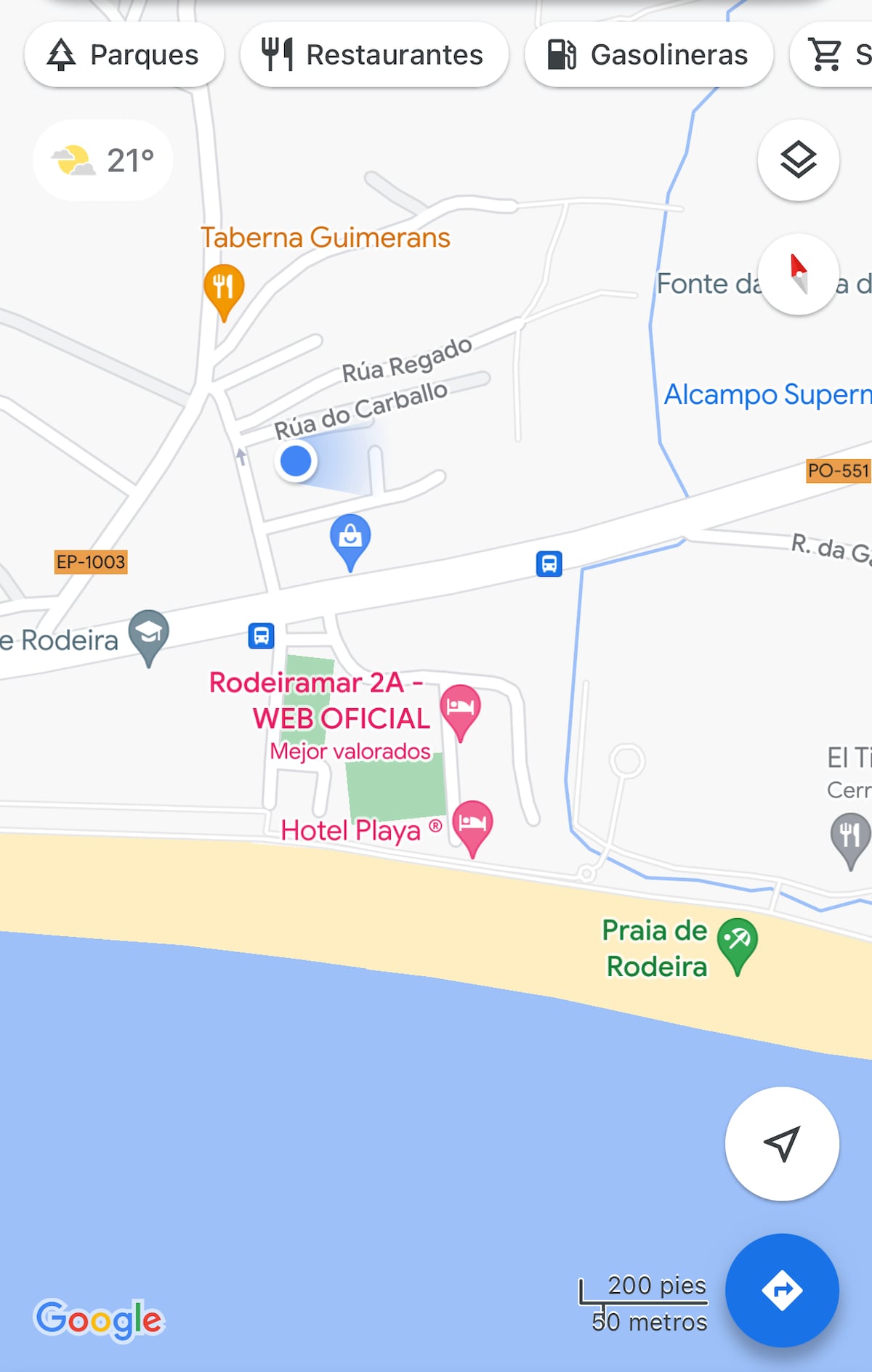Open the 21° weather widget

click(x=103, y=161)
